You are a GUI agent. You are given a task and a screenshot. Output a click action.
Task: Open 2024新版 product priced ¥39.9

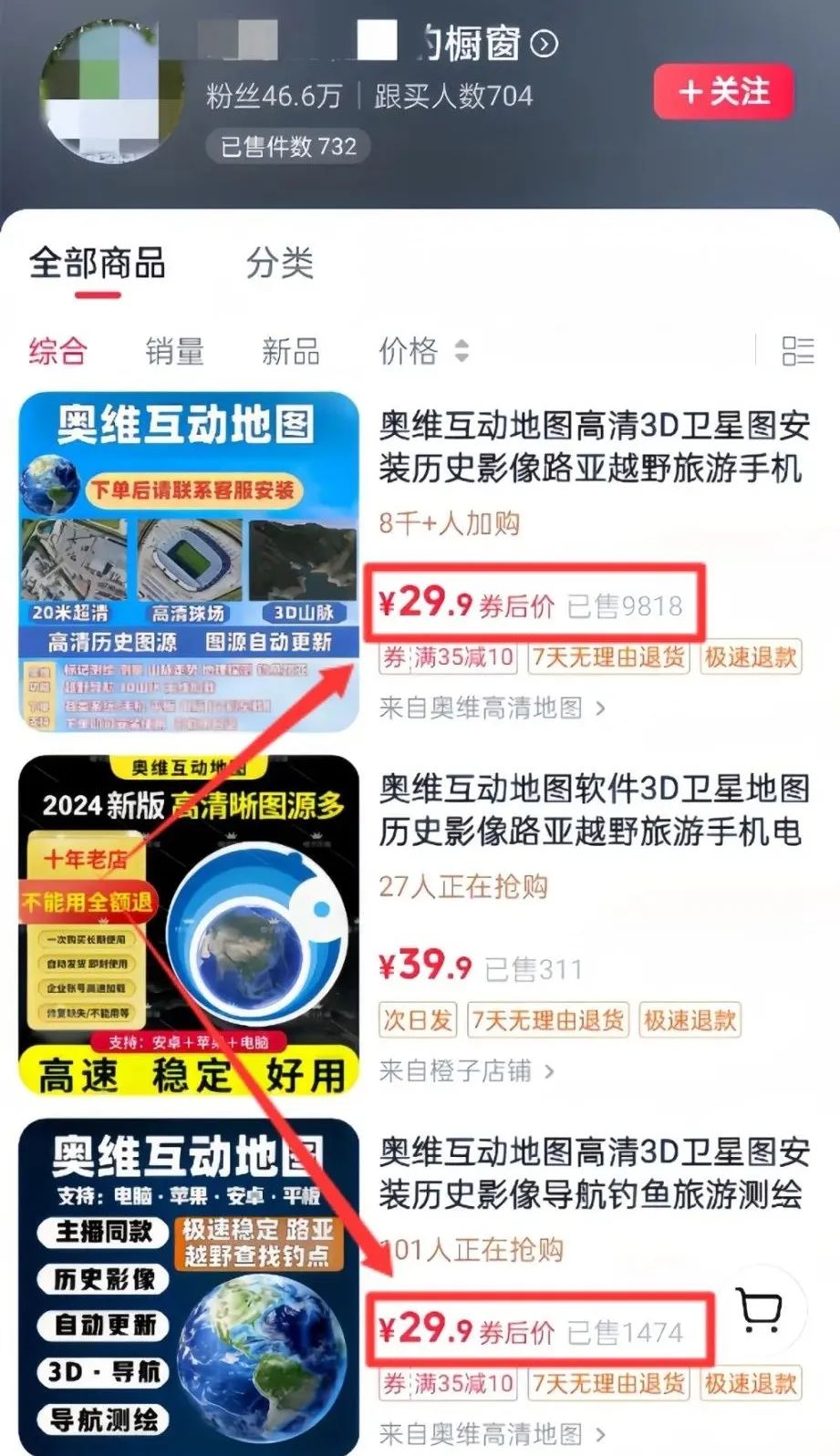click(593, 810)
